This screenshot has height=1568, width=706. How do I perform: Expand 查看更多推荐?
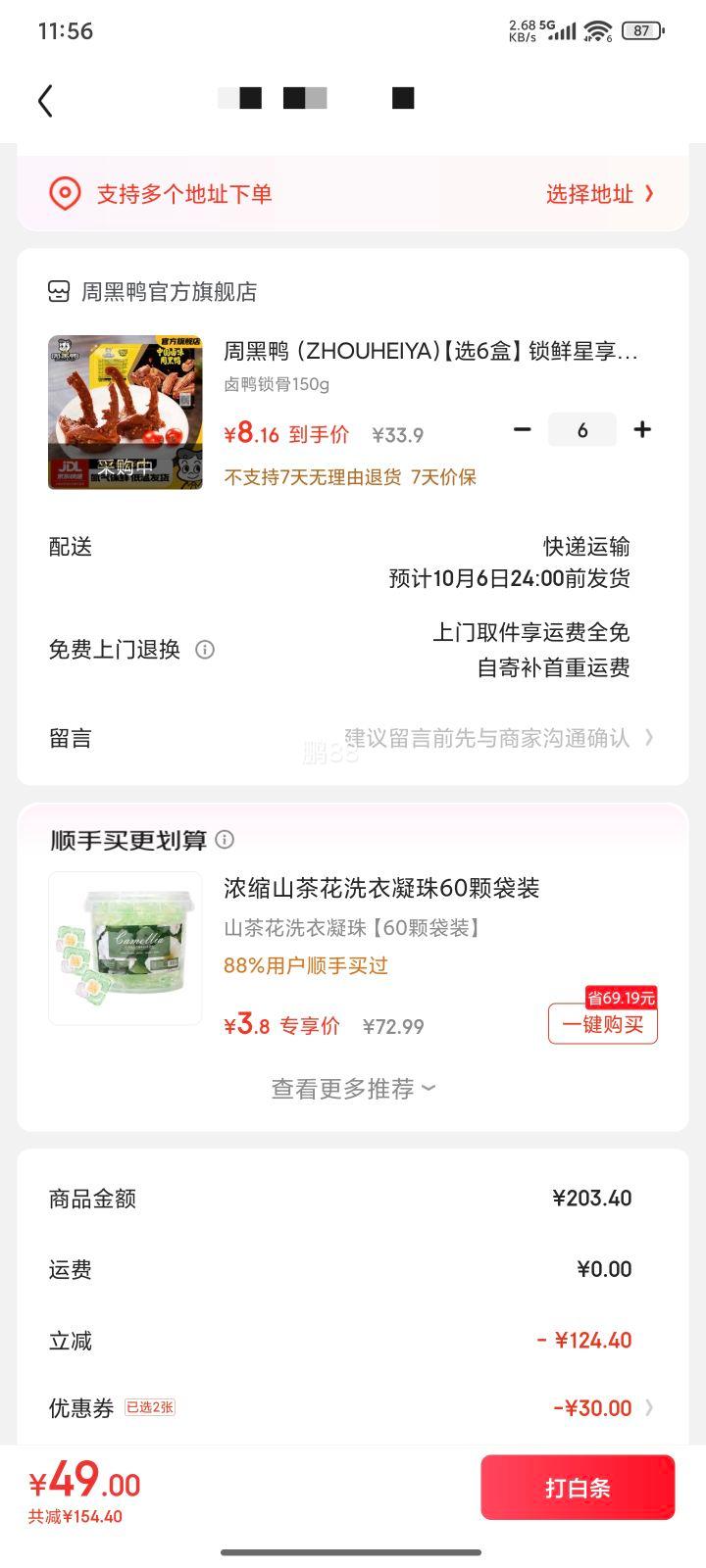pos(353,1089)
